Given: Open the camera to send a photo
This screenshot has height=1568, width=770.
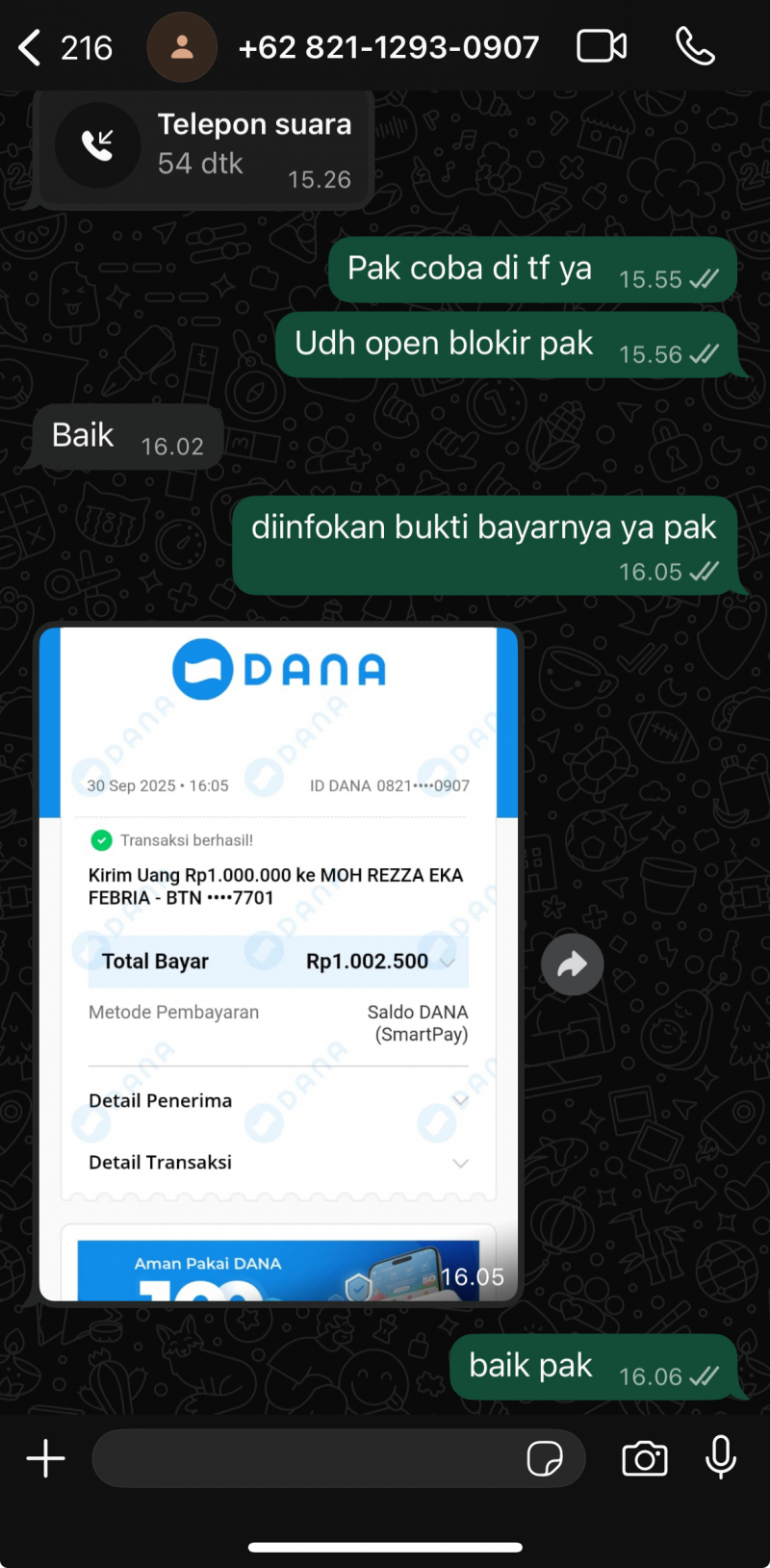Looking at the screenshot, I should [644, 1458].
